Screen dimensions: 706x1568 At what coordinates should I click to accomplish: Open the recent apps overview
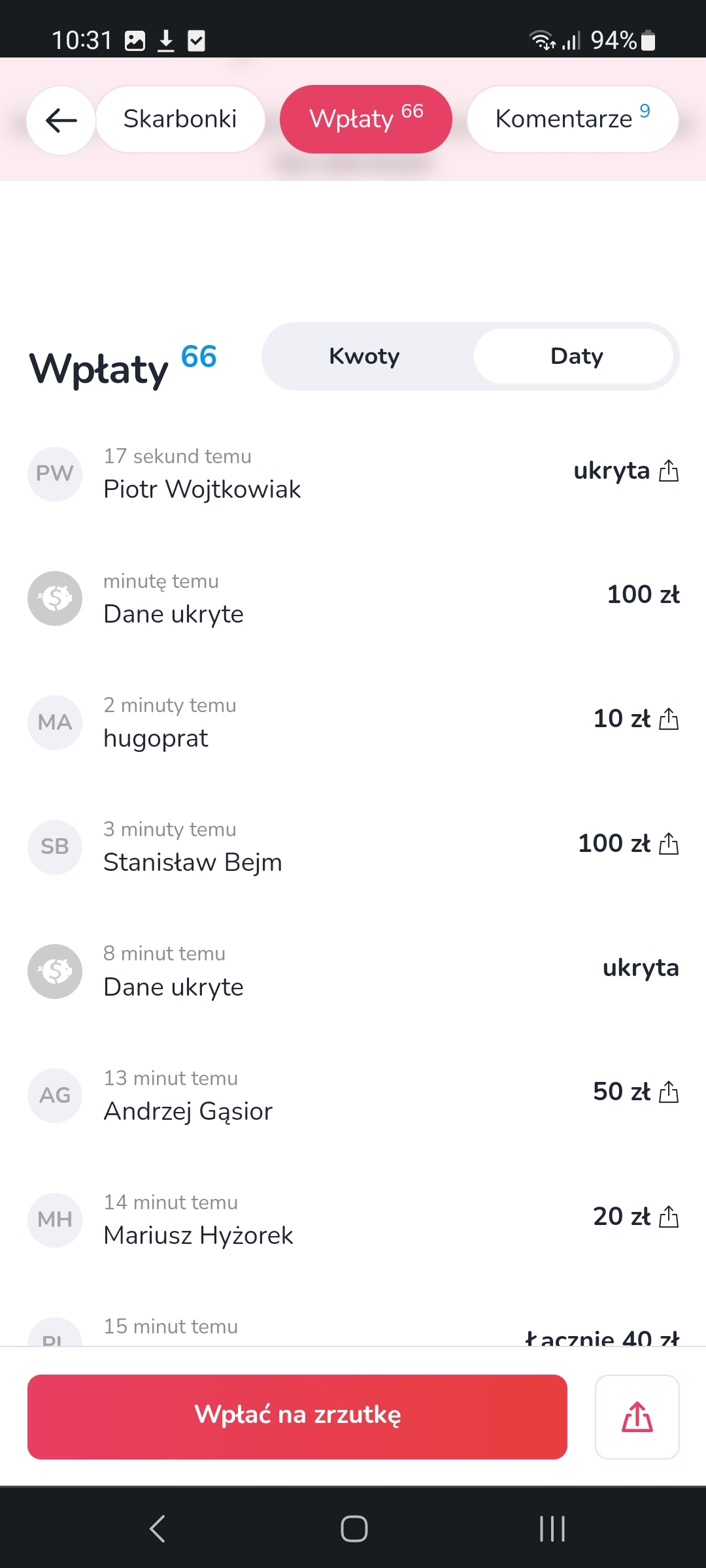(x=552, y=1528)
